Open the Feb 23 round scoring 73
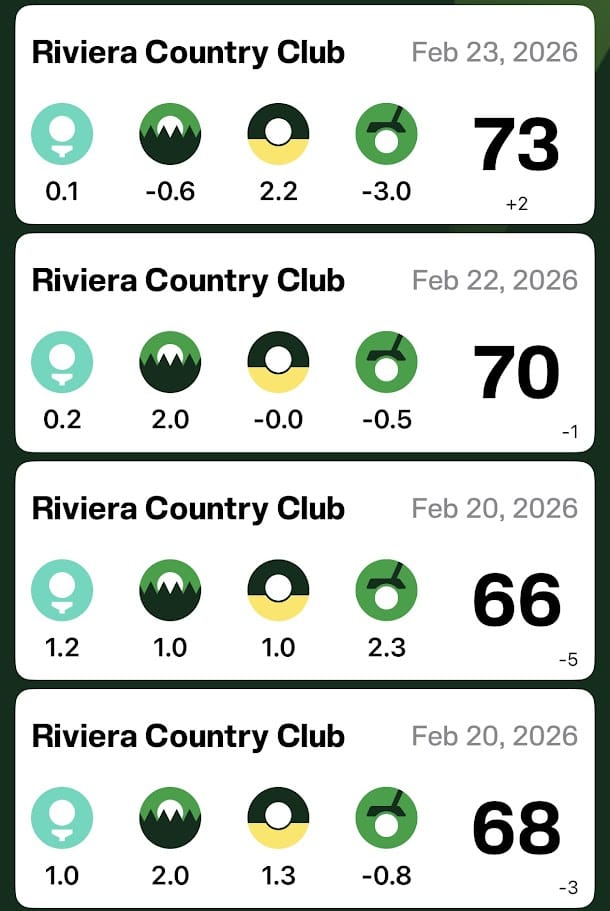This screenshot has width=610, height=911. (x=305, y=115)
